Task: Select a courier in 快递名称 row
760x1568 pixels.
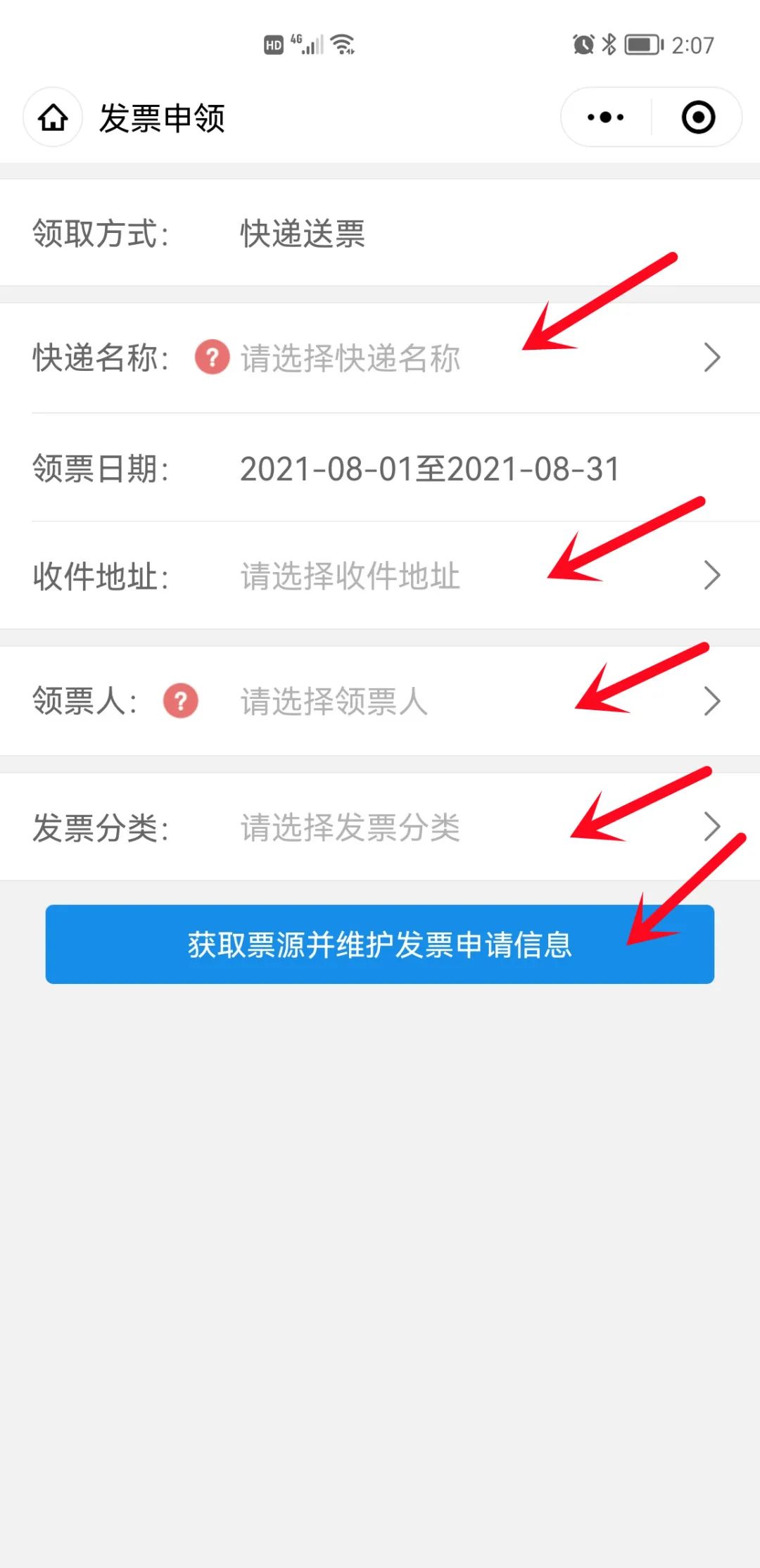Action: point(380,358)
